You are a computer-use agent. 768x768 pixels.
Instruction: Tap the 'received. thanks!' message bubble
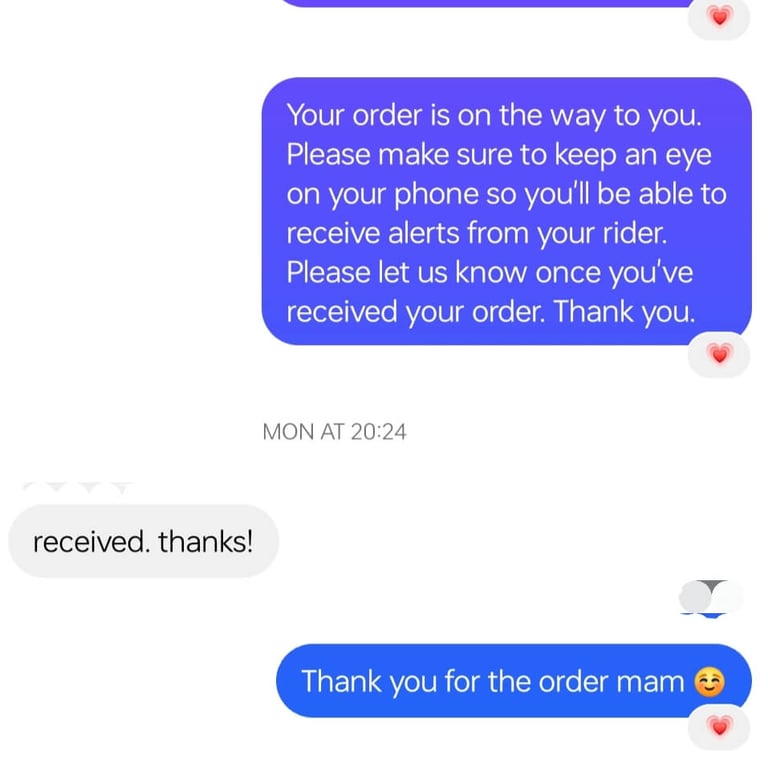[143, 542]
